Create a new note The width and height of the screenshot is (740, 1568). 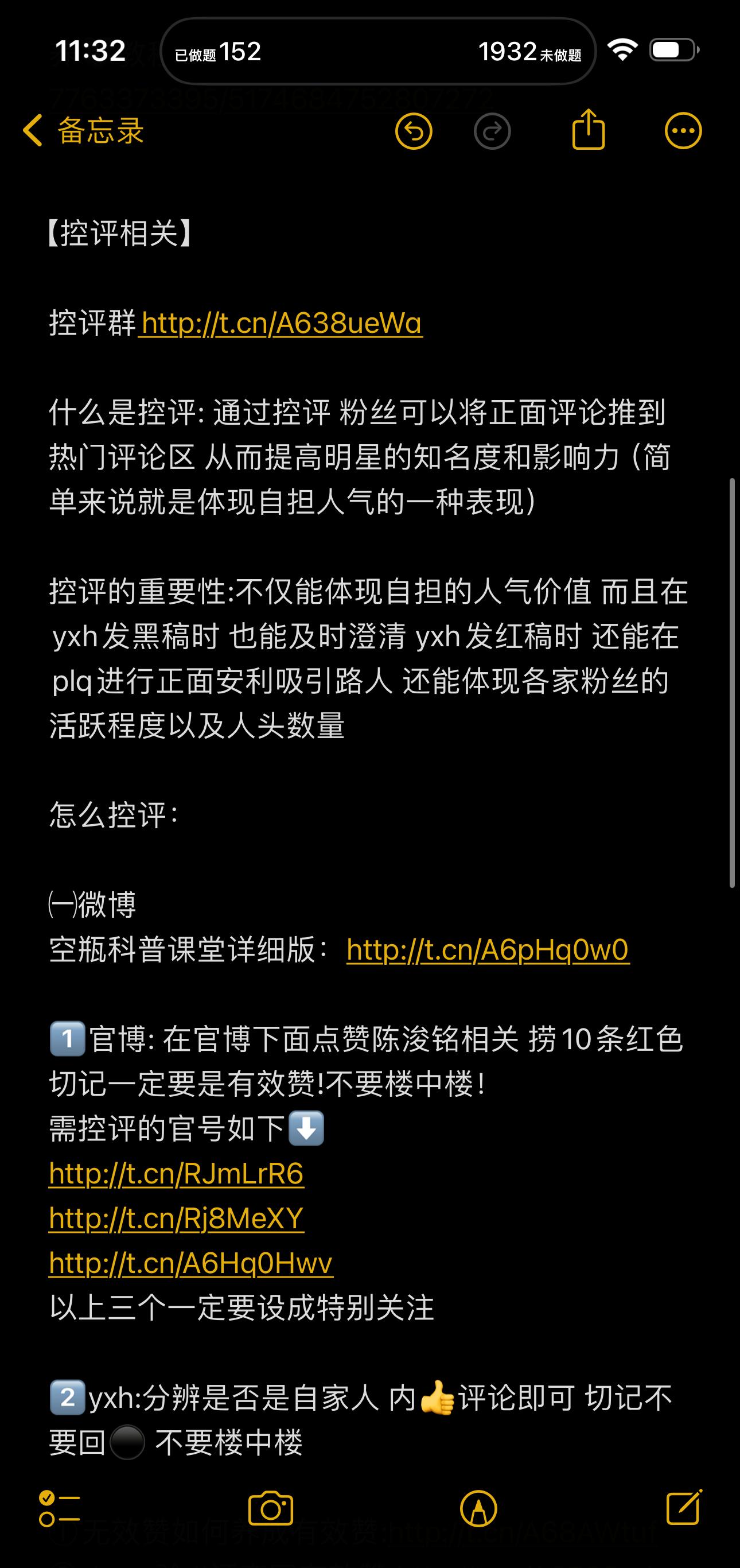684,1507
